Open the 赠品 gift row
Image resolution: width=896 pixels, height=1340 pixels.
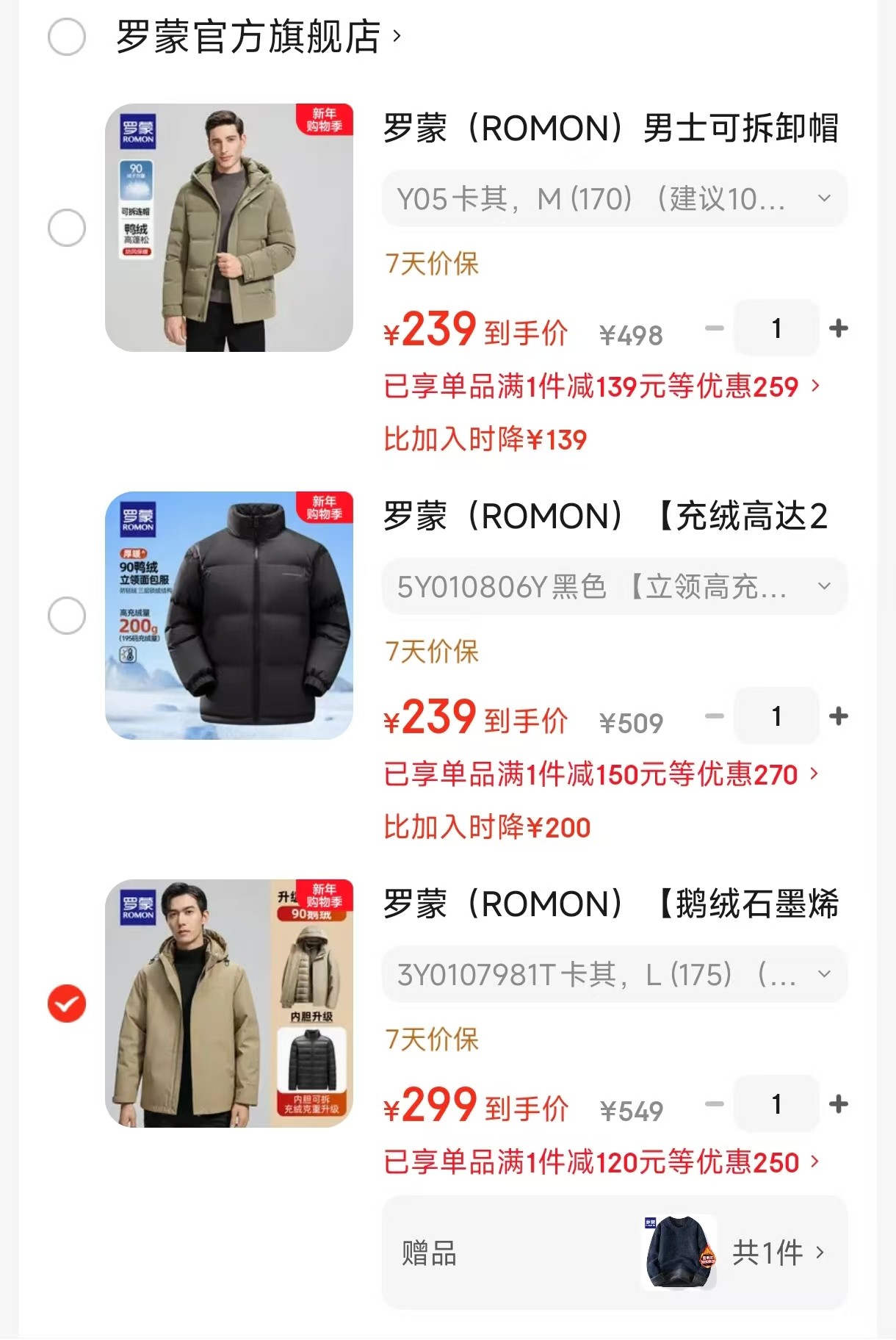click(x=614, y=1253)
